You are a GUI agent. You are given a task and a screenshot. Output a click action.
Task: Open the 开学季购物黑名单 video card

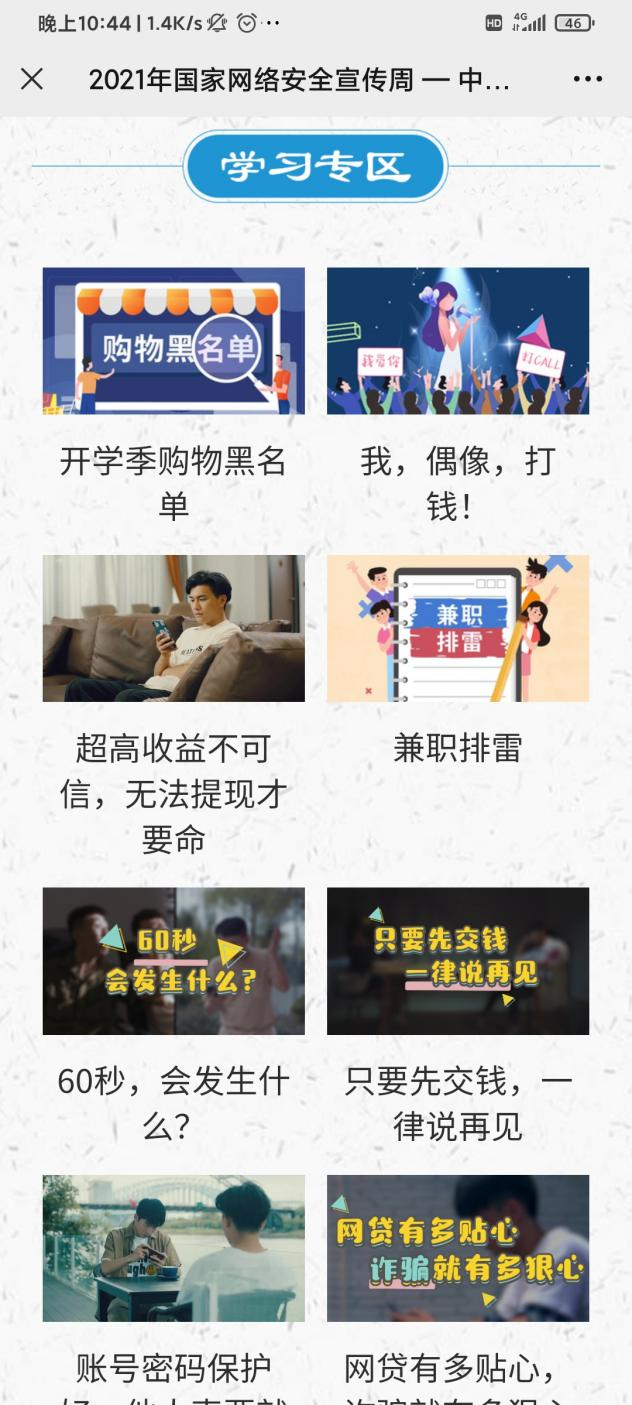[x=174, y=341]
